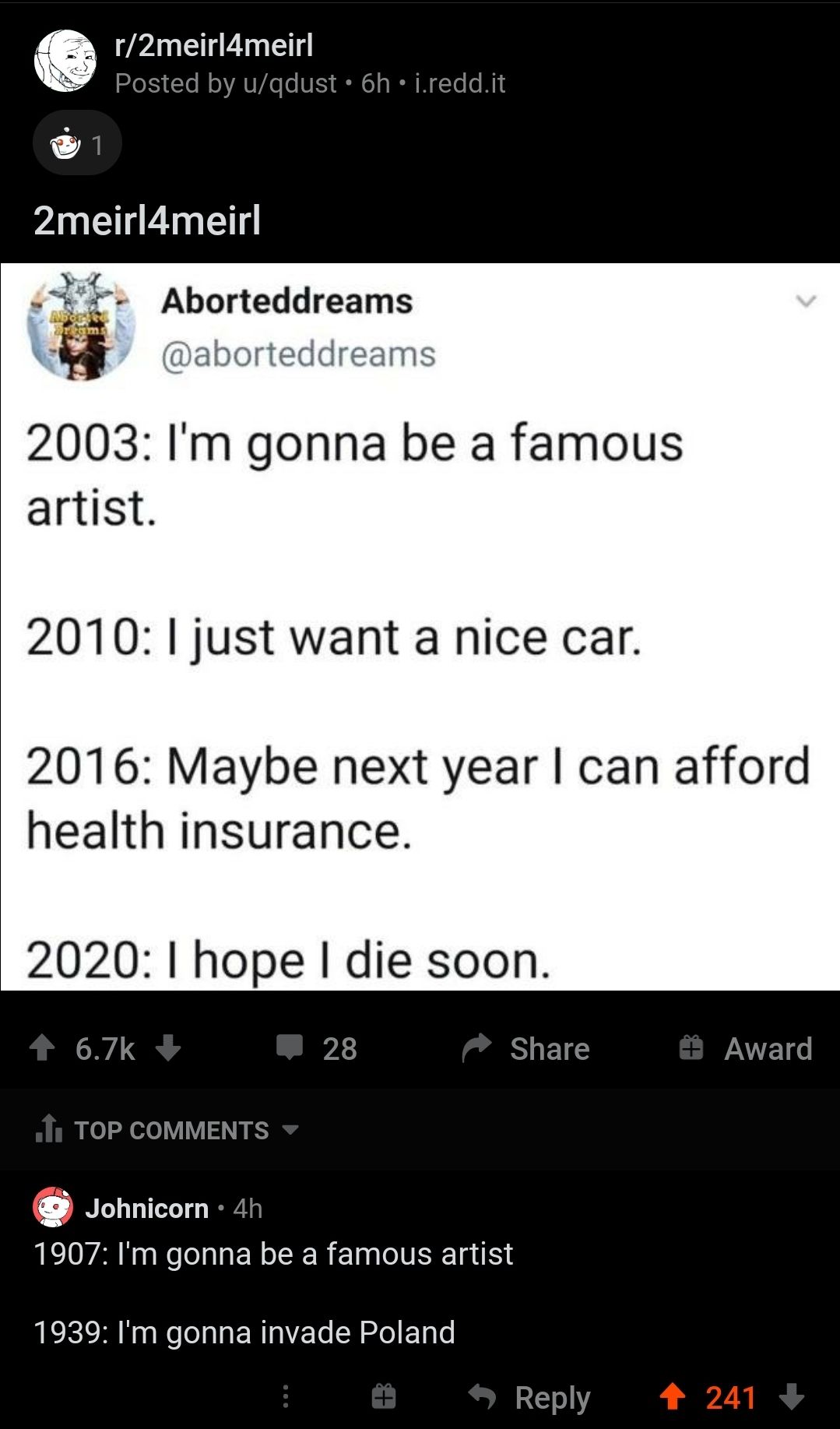Open overflow menu on Johnicorn's comment
Viewport: 840px width, 1429px height.
[286, 1397]
